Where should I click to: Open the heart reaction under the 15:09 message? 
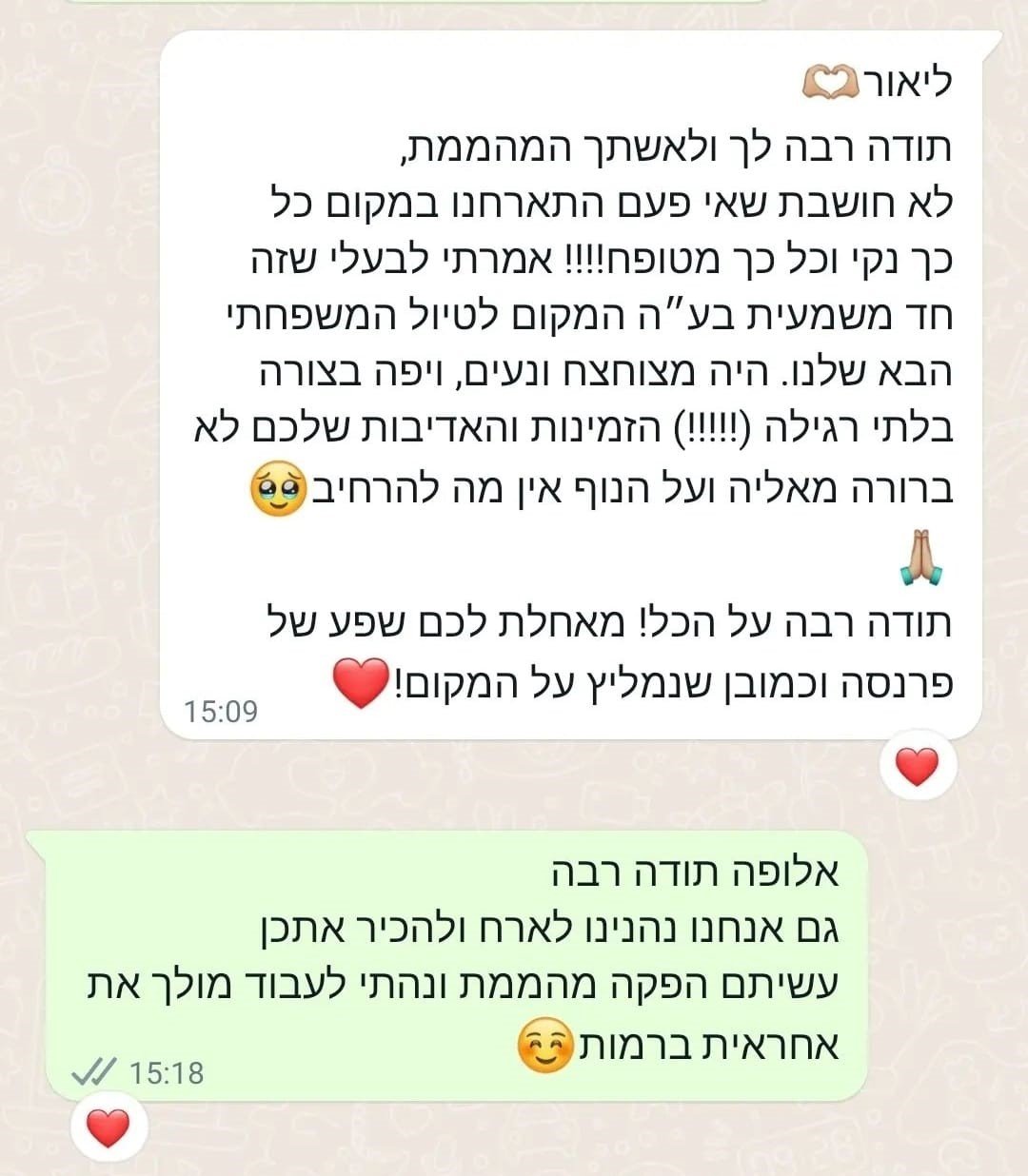pos(918,767)
